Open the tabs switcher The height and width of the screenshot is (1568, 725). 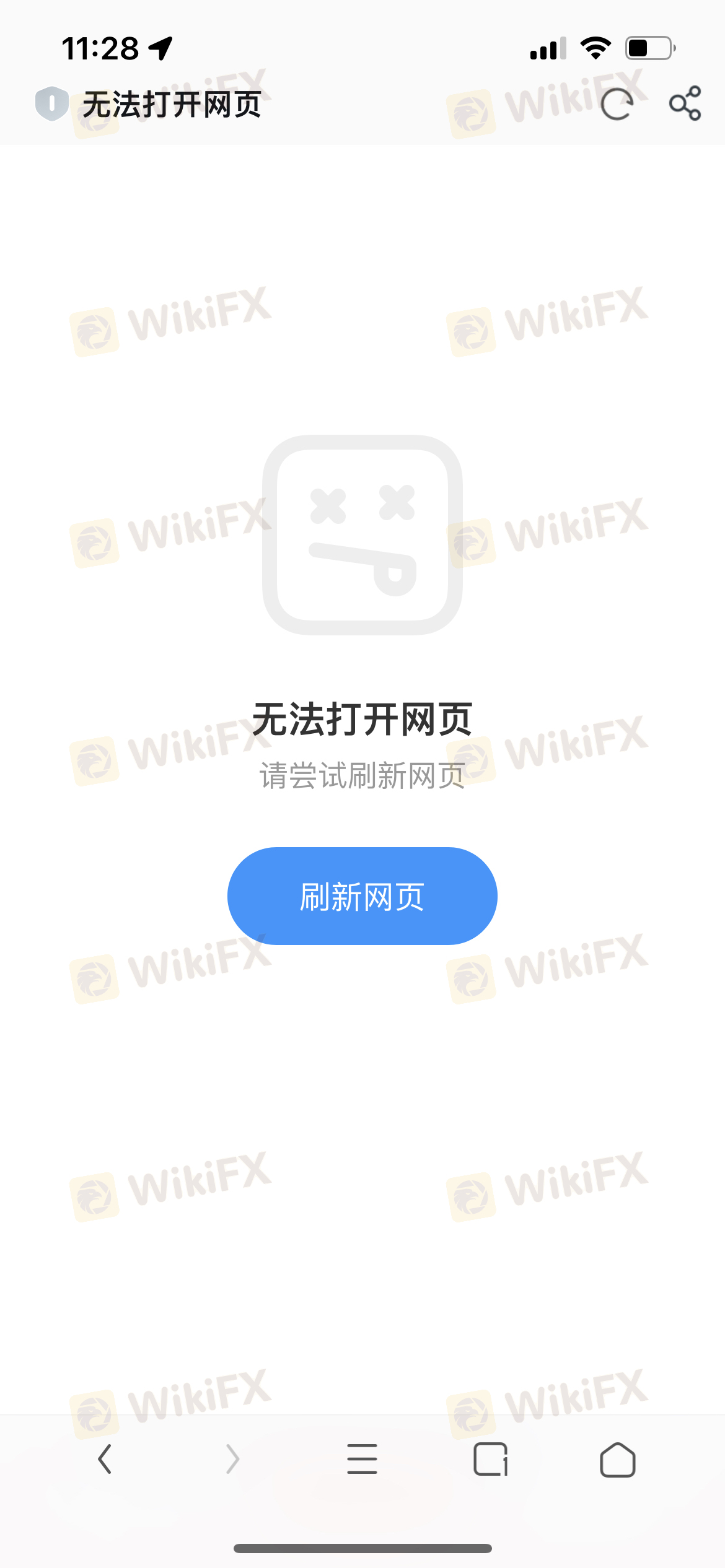click(x=491, y=1459)
